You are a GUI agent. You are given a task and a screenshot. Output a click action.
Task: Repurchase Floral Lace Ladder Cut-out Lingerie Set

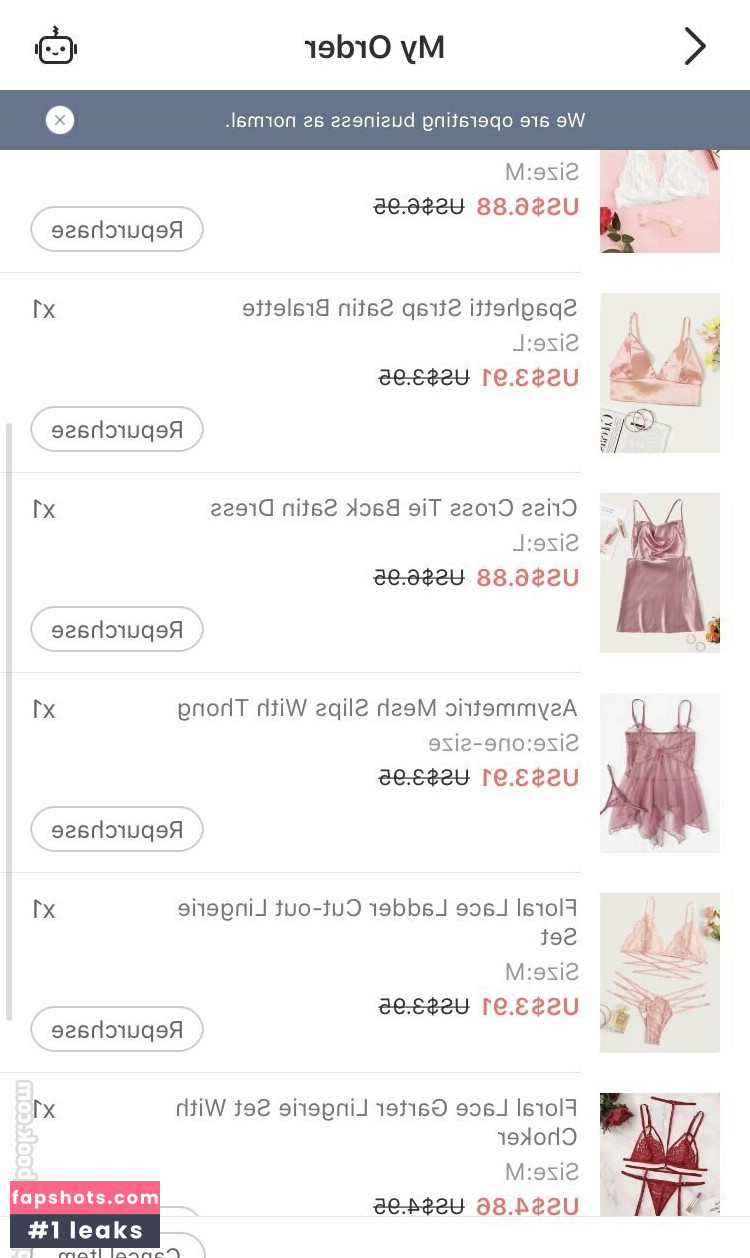pyautogui.click(x=117, y=1030)
